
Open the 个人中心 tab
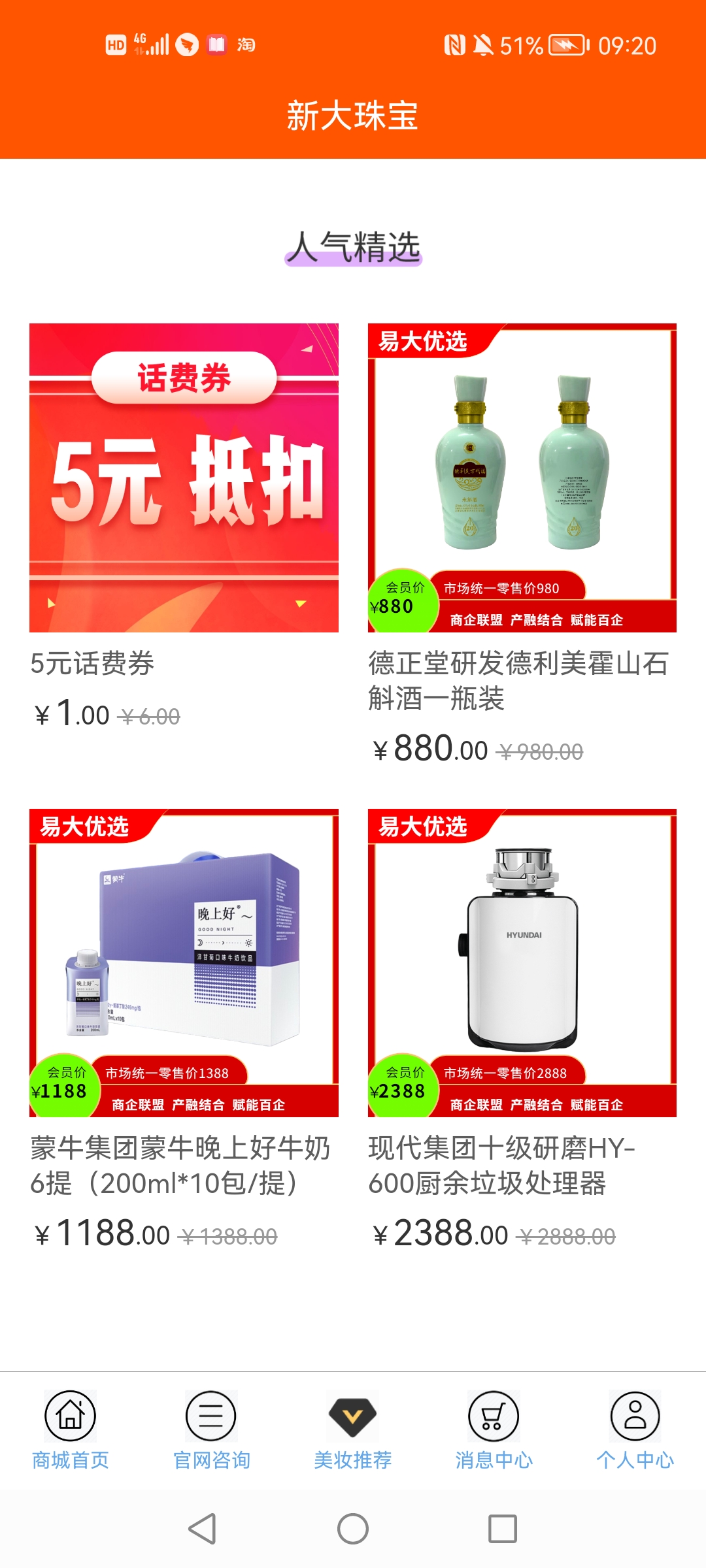[635, 1429]
